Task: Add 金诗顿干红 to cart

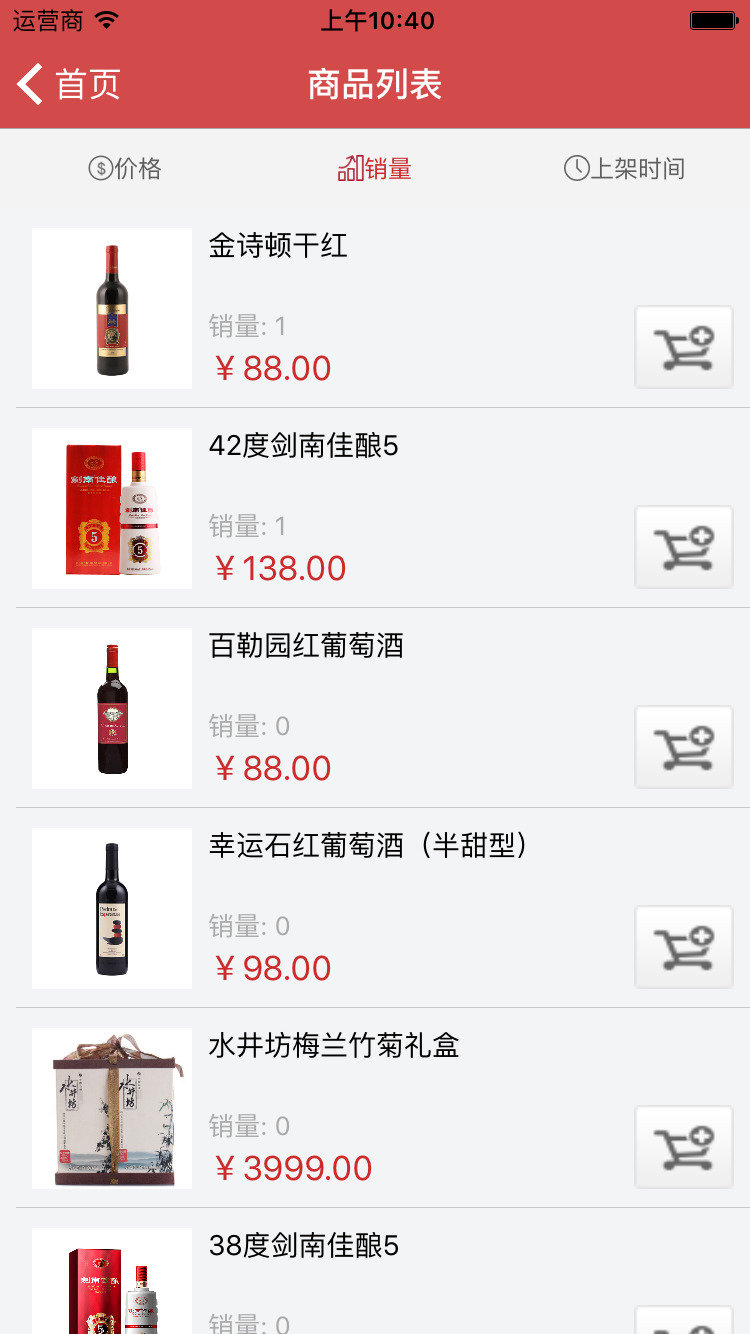Action: point(684,347)
